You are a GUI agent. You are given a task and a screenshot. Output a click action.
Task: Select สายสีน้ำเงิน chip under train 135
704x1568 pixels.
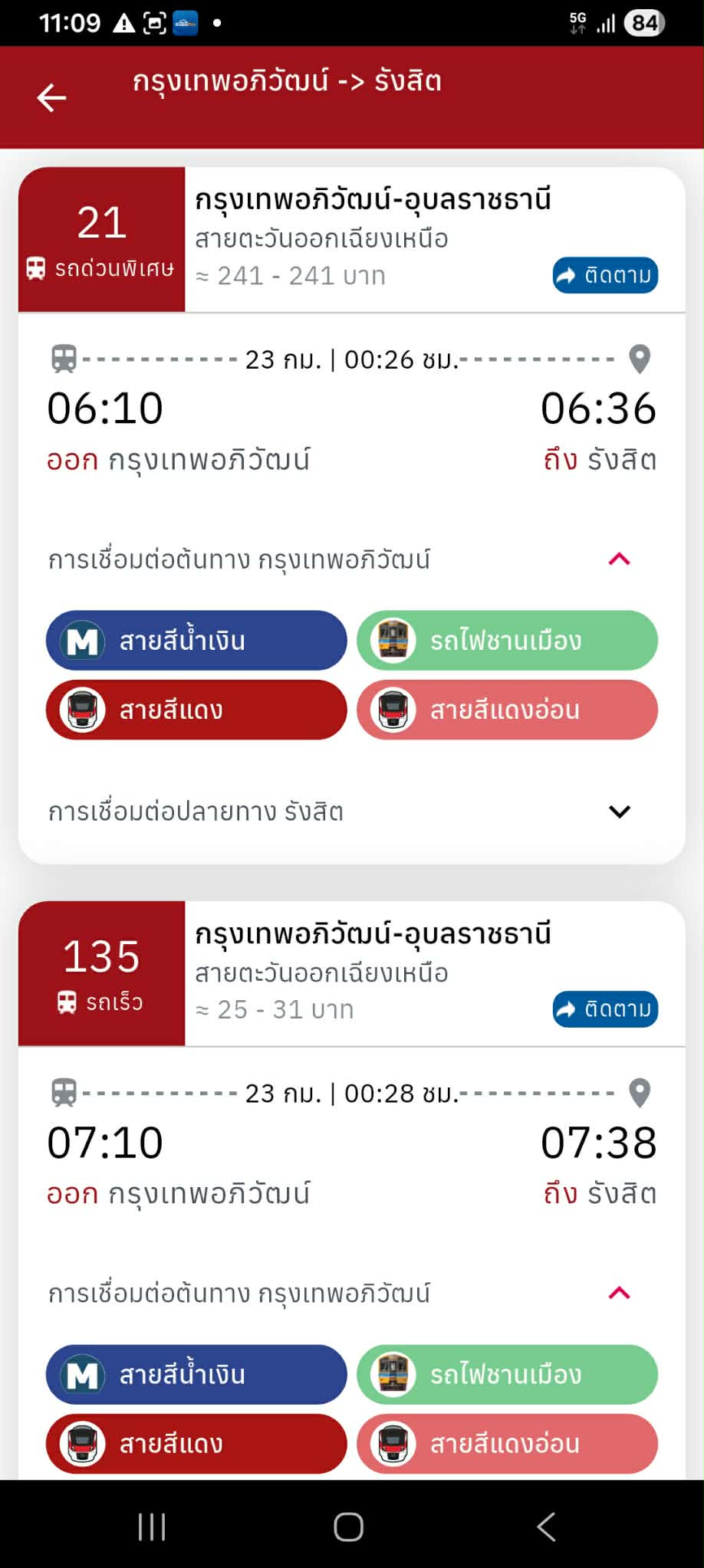click(196, 1374)
